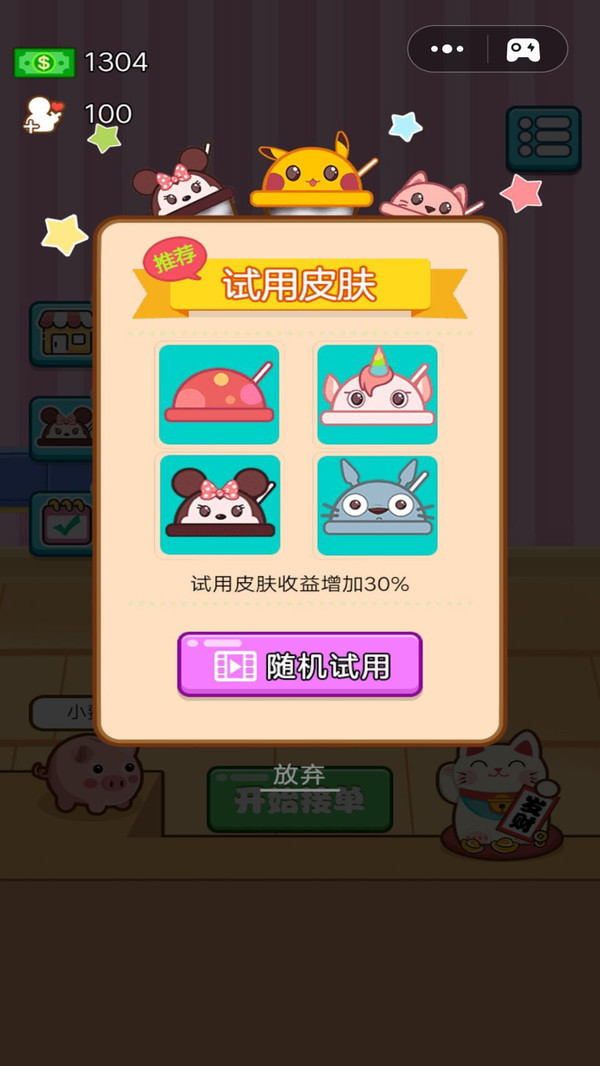600x1066 pixels.
Task: Tap the 随机试用 random trial button
Action: [x=300, y=665]
